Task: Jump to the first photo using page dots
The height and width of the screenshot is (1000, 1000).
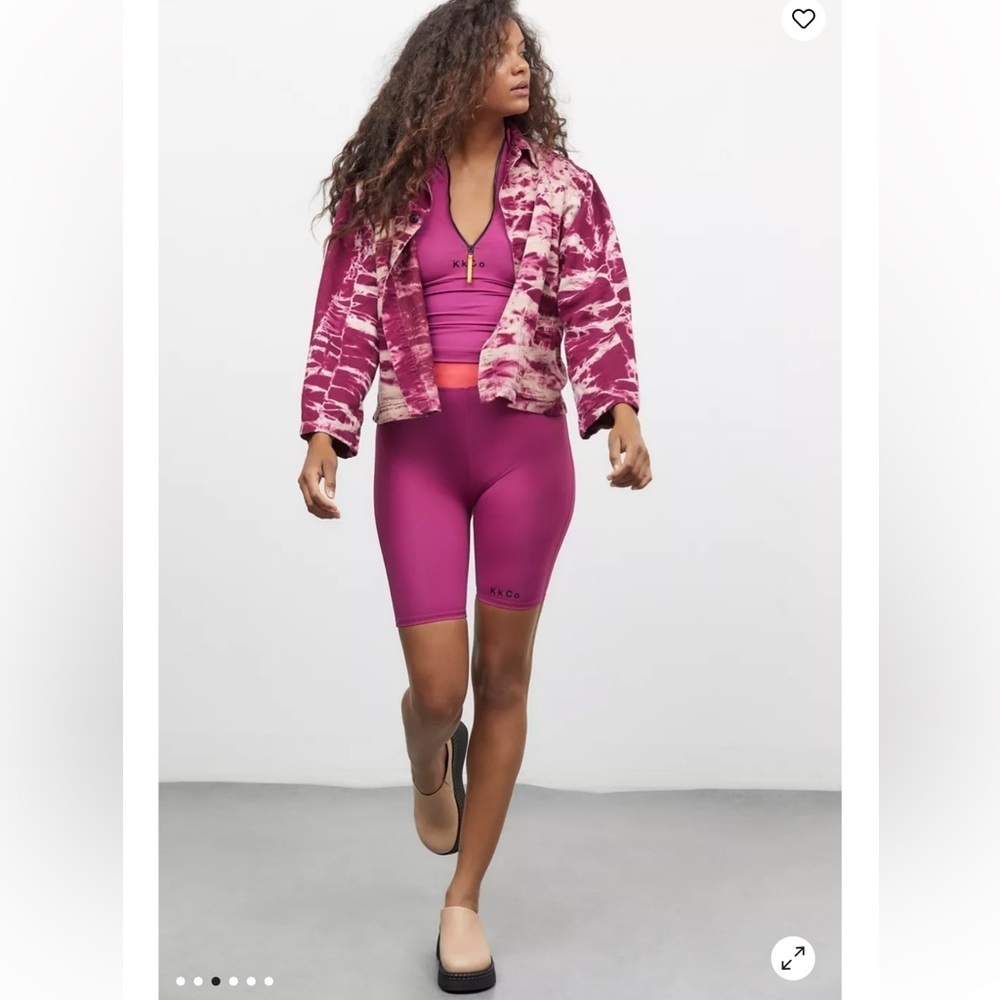Action: click(x=181, y=981)
